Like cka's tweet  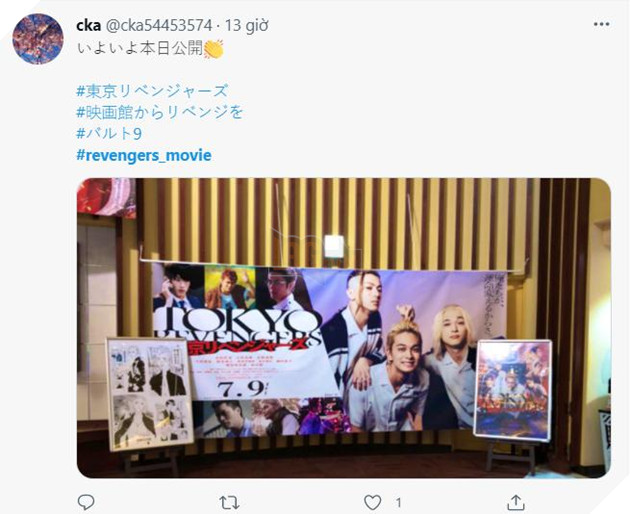[373, 501]
